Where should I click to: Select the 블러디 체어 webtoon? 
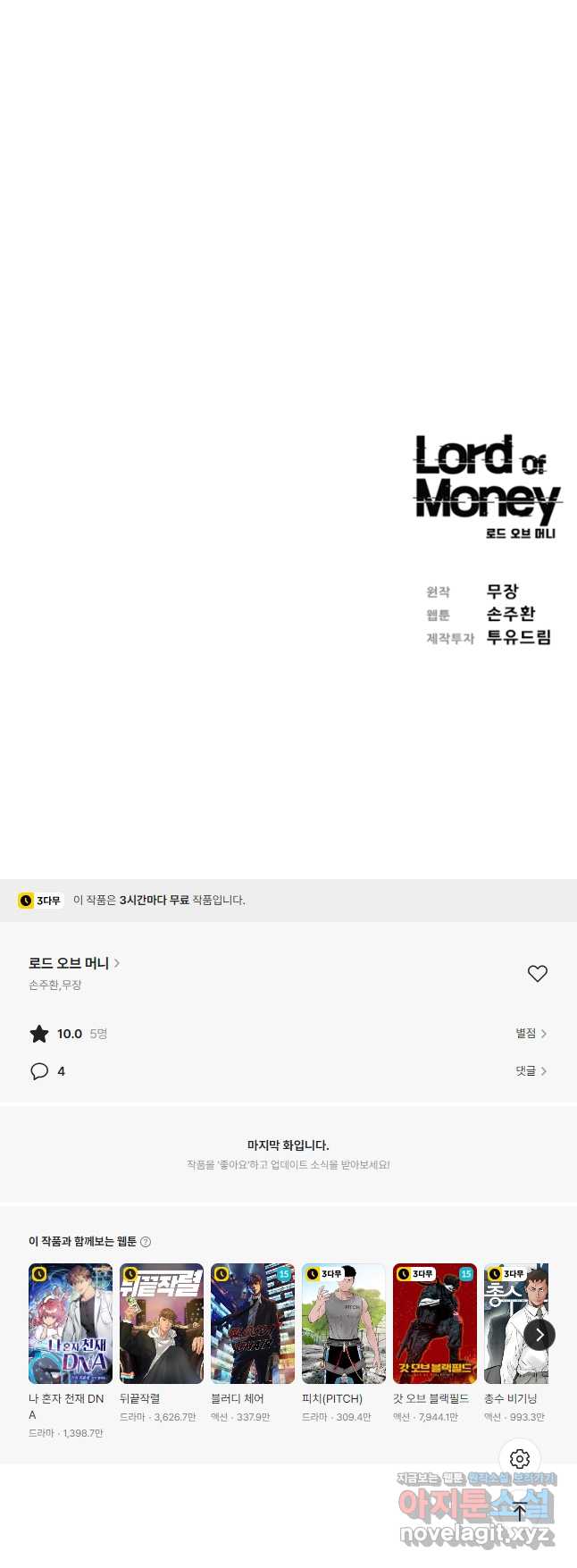click(253, 1324)
